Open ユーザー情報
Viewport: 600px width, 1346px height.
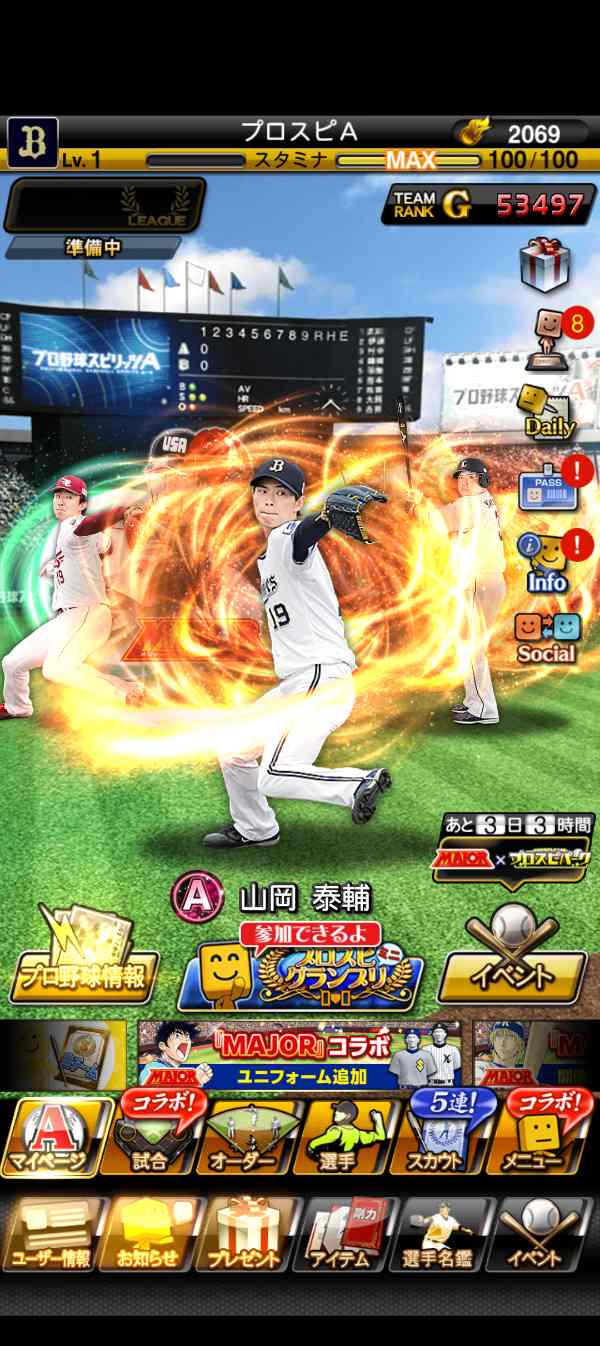[x=50, y=1234]
